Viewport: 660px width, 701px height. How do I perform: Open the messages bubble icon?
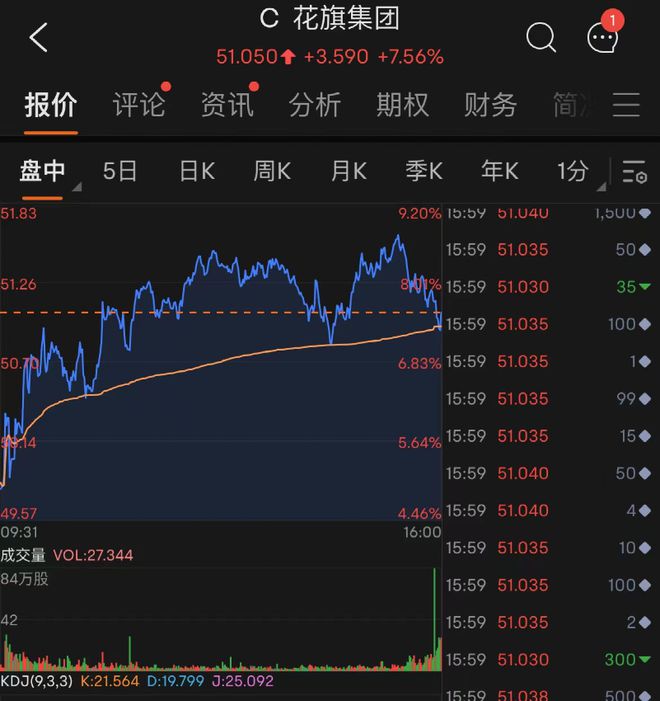click(603, 38)
